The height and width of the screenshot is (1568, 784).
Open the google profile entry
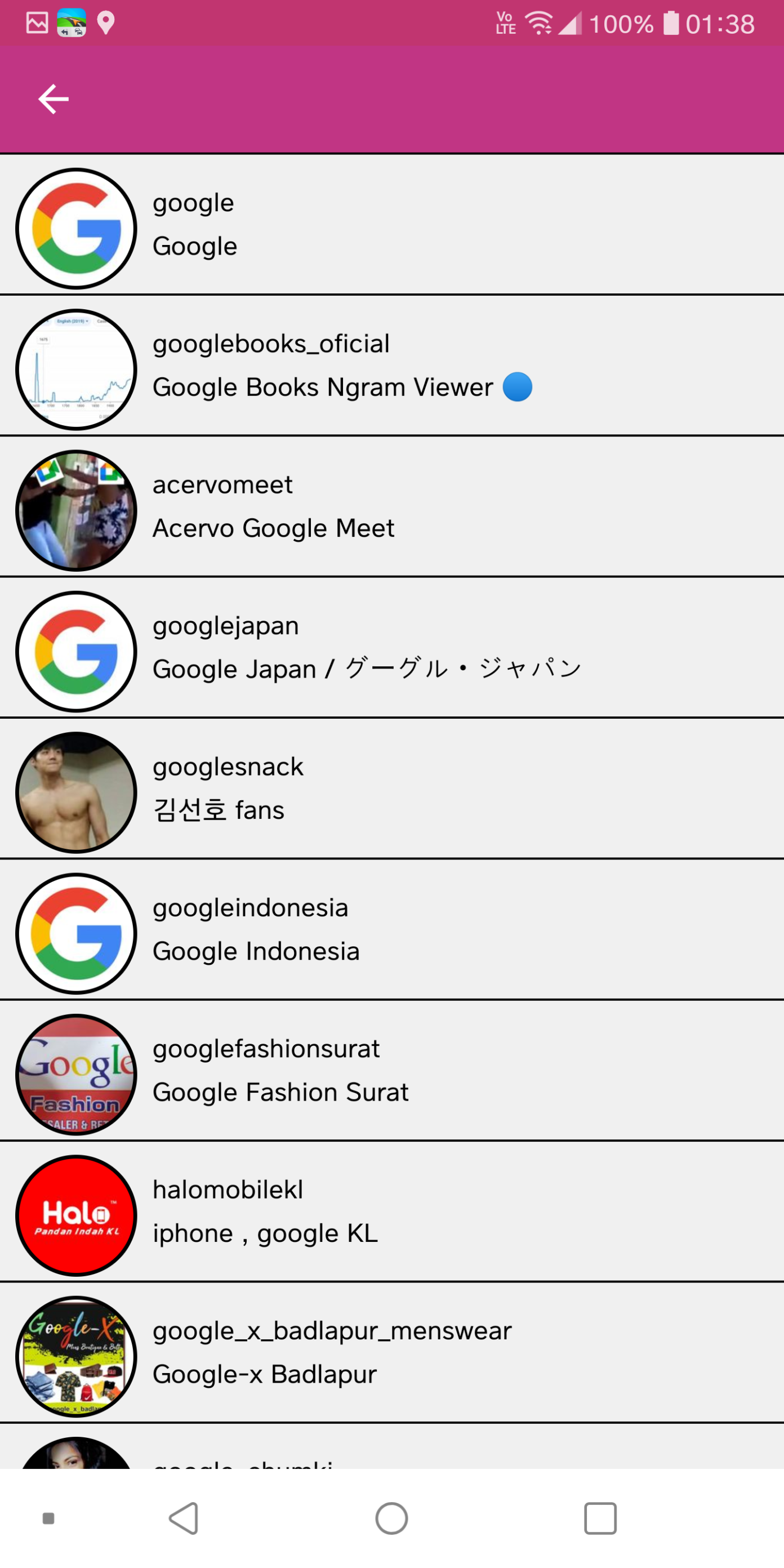[365, 228]
